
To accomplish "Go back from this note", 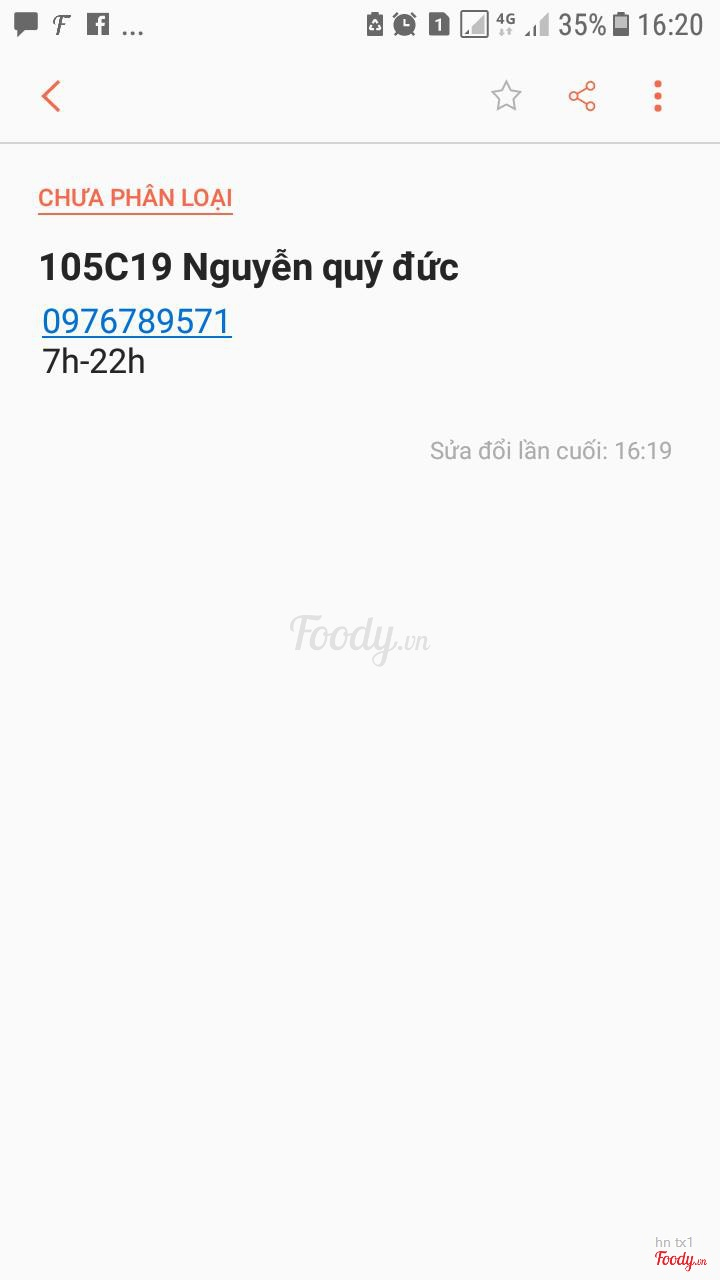I will pyautogui.click(x=51, y=97).
